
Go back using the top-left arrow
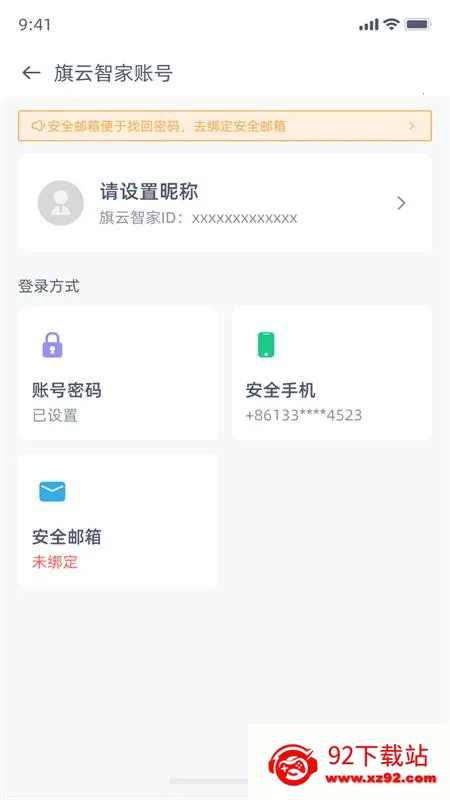click(31, 73)
